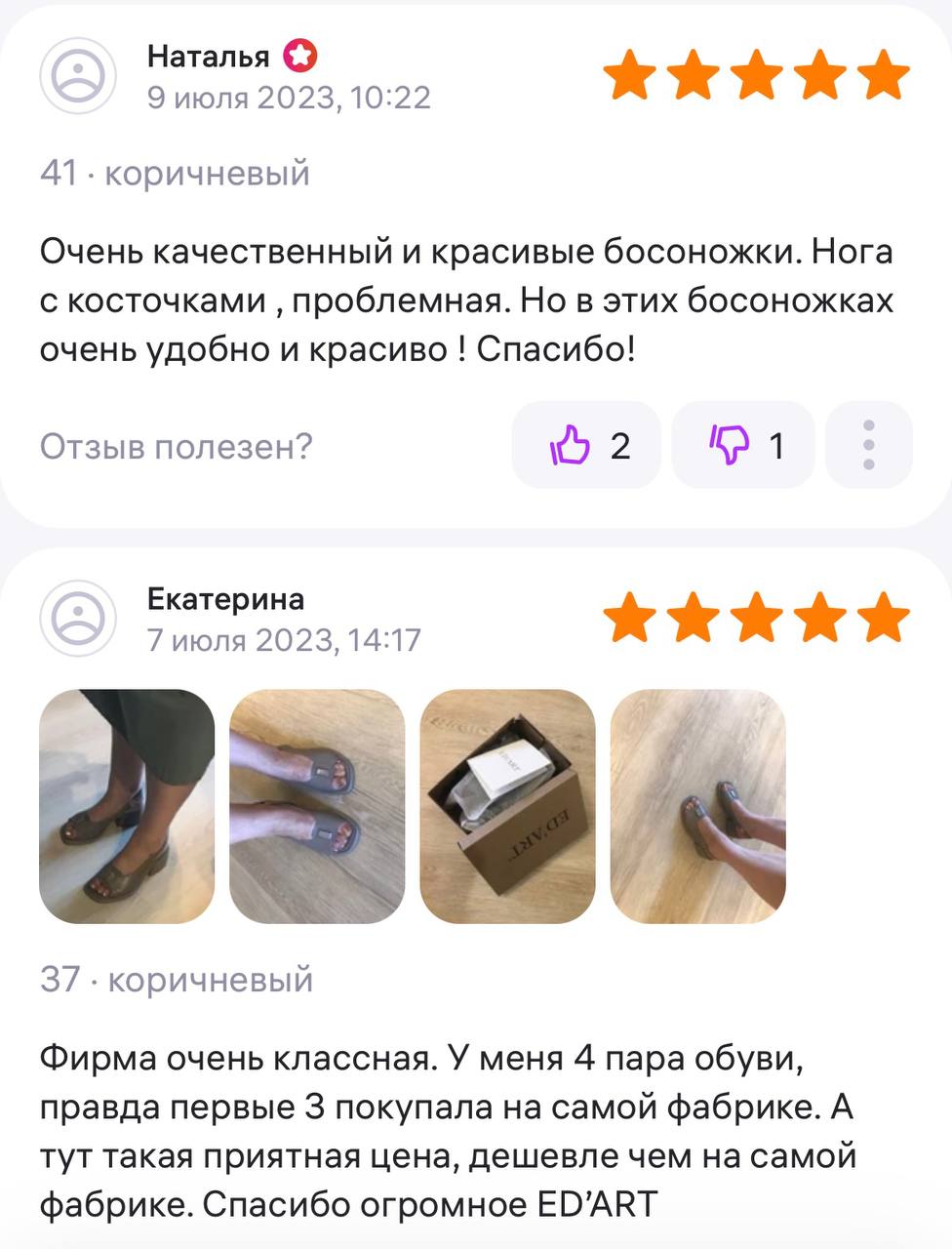This screenshot has height=1249, width=952.
Task: Open Екатерина's profile avatar
Action: (78, 619)
